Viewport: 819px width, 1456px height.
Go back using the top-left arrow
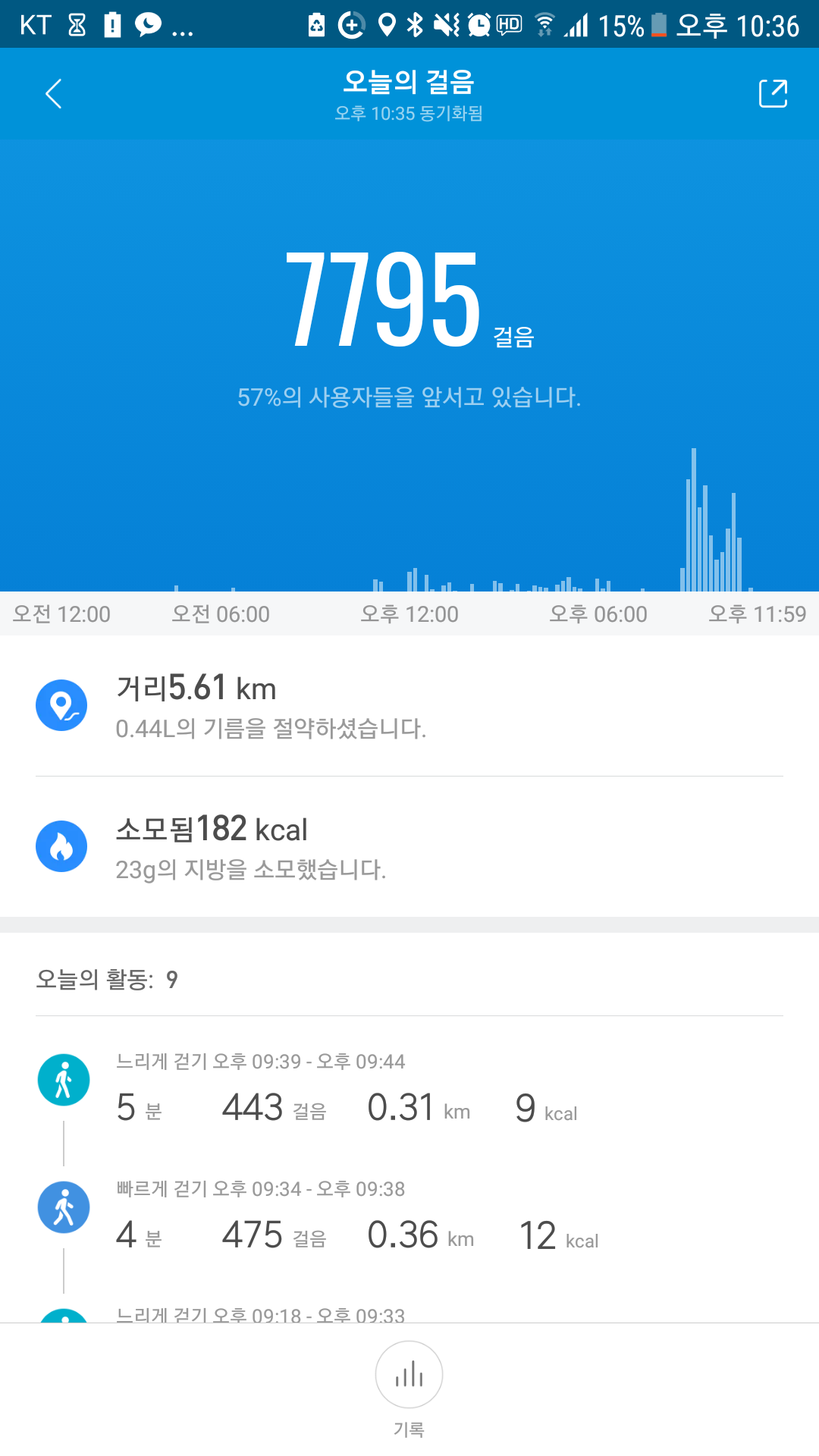[53, 94]
